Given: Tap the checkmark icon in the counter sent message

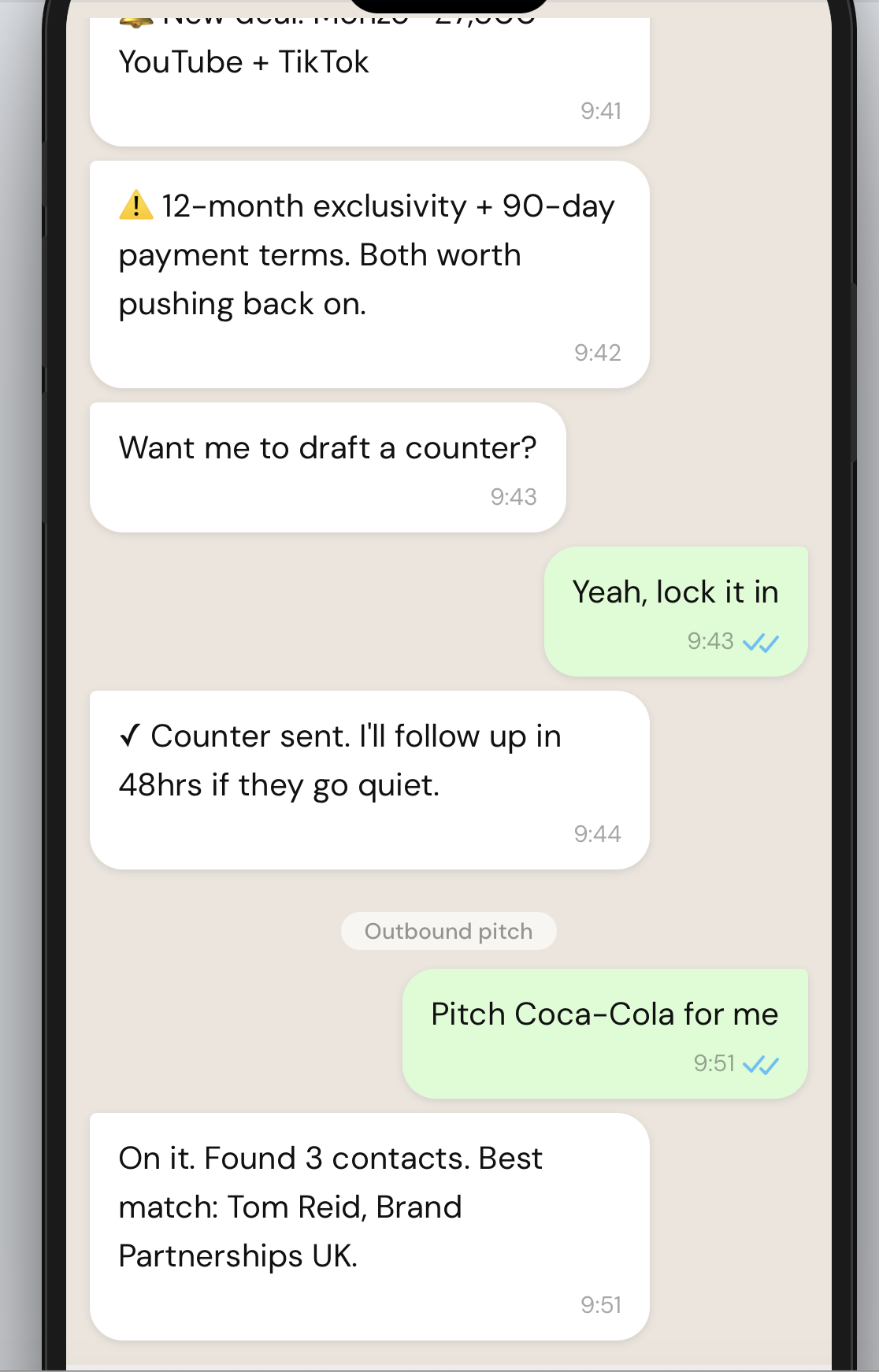Looking at the screenshot, I should point(131,736).
